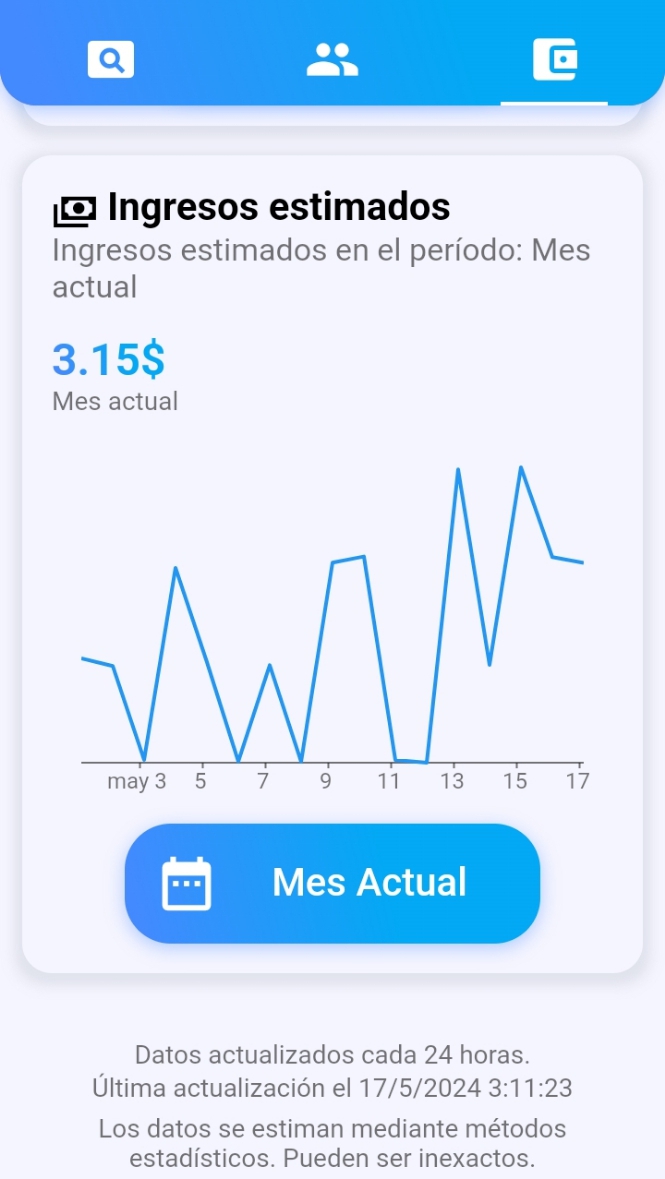The width and height of the screenshot is (665, 1179).
Task: Open the people tab
Action: tap(332, 59)
